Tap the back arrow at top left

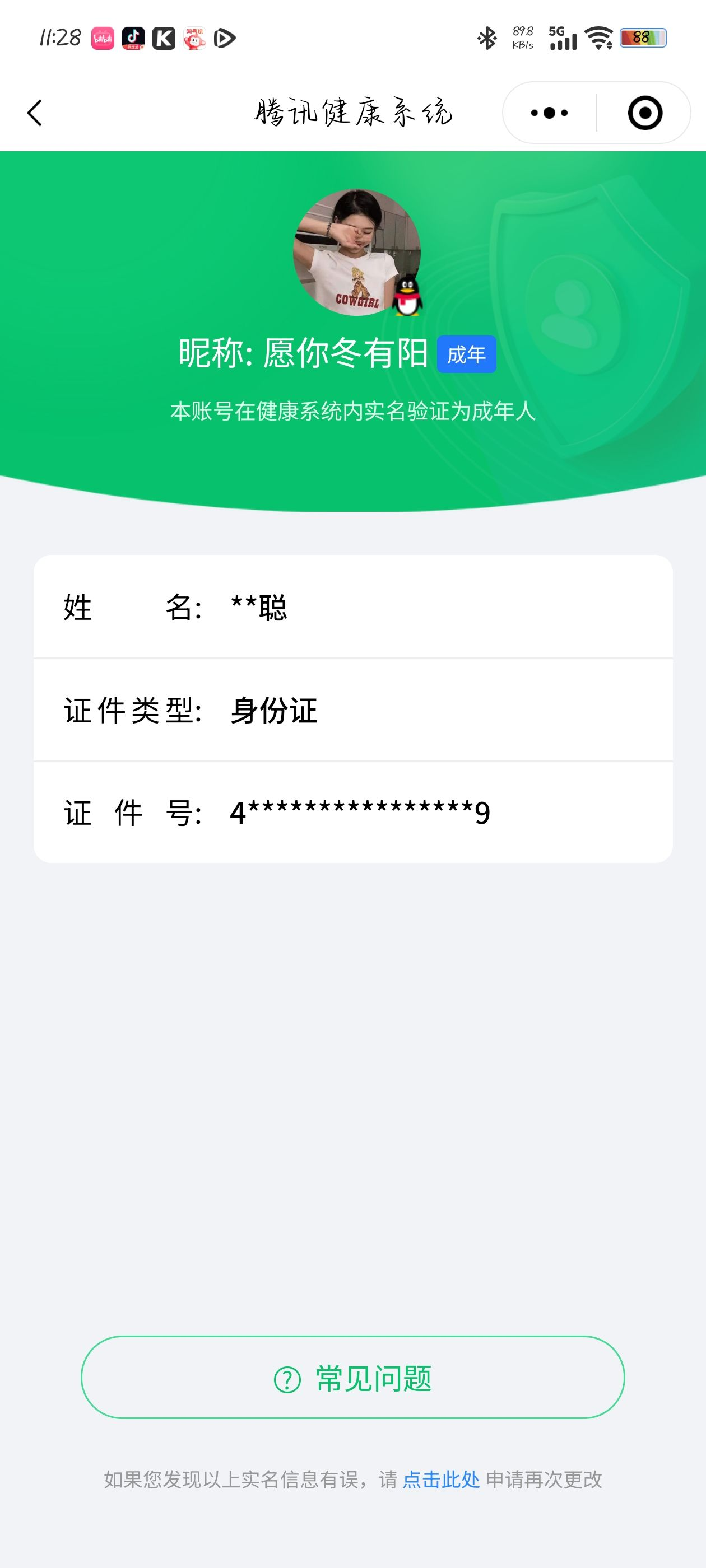35,113
